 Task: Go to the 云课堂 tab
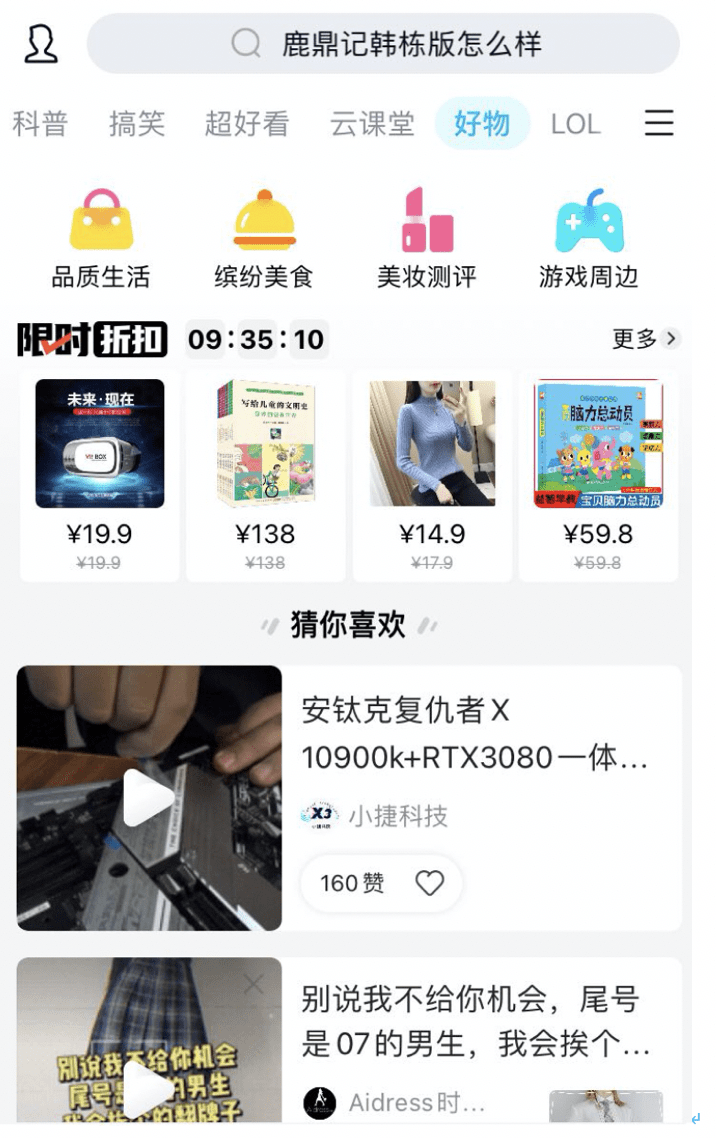372,124
